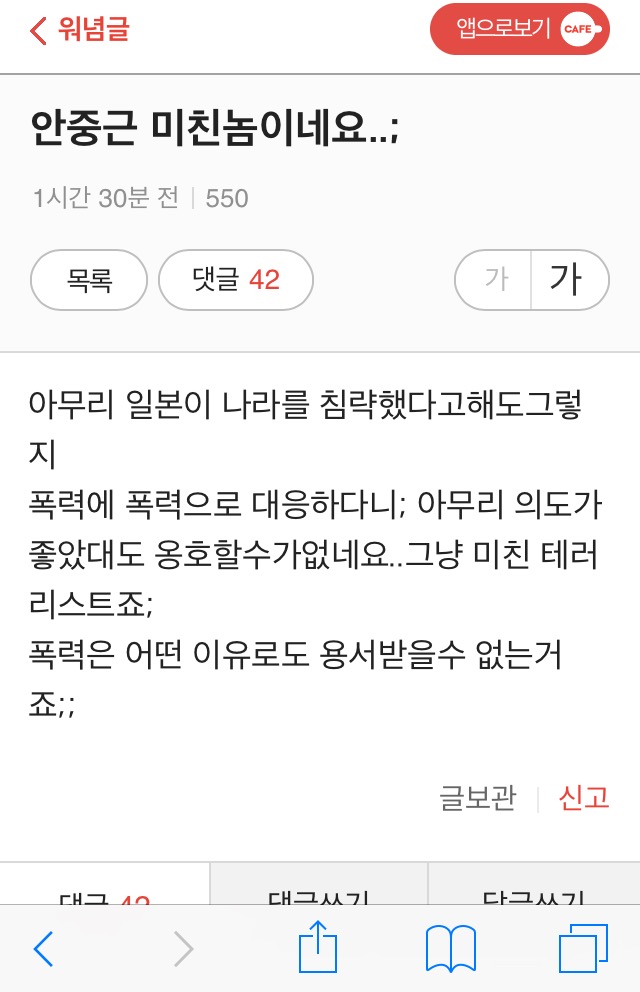This screenshot has height=992, width=640.
Task: Save post with 글보관
Action: coord(478,797)
